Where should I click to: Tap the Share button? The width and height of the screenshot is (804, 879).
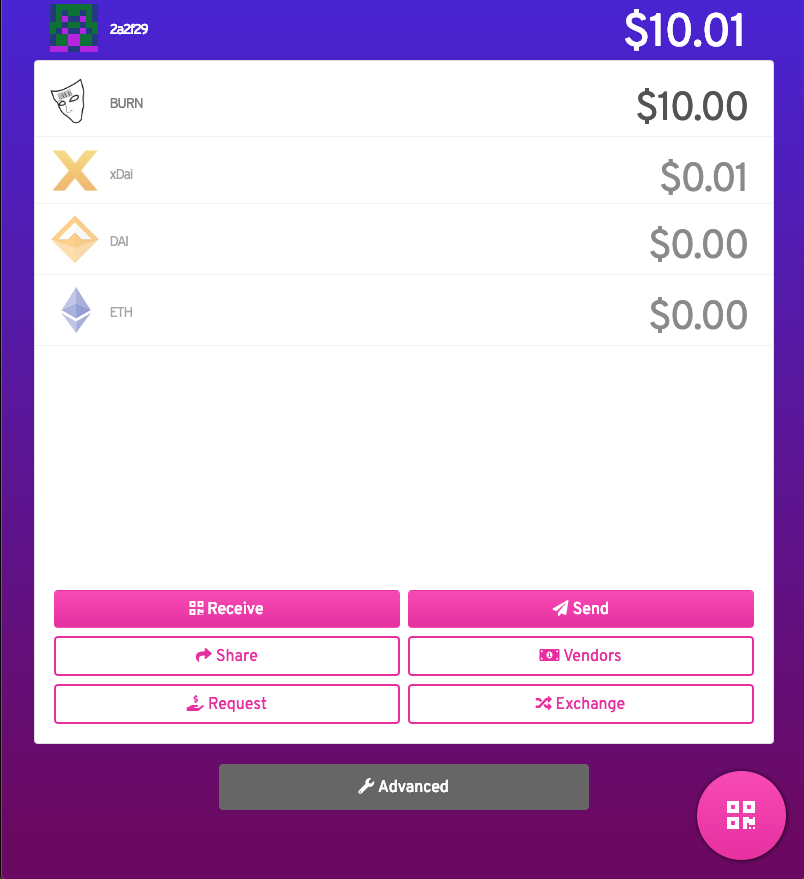point(227,656)
